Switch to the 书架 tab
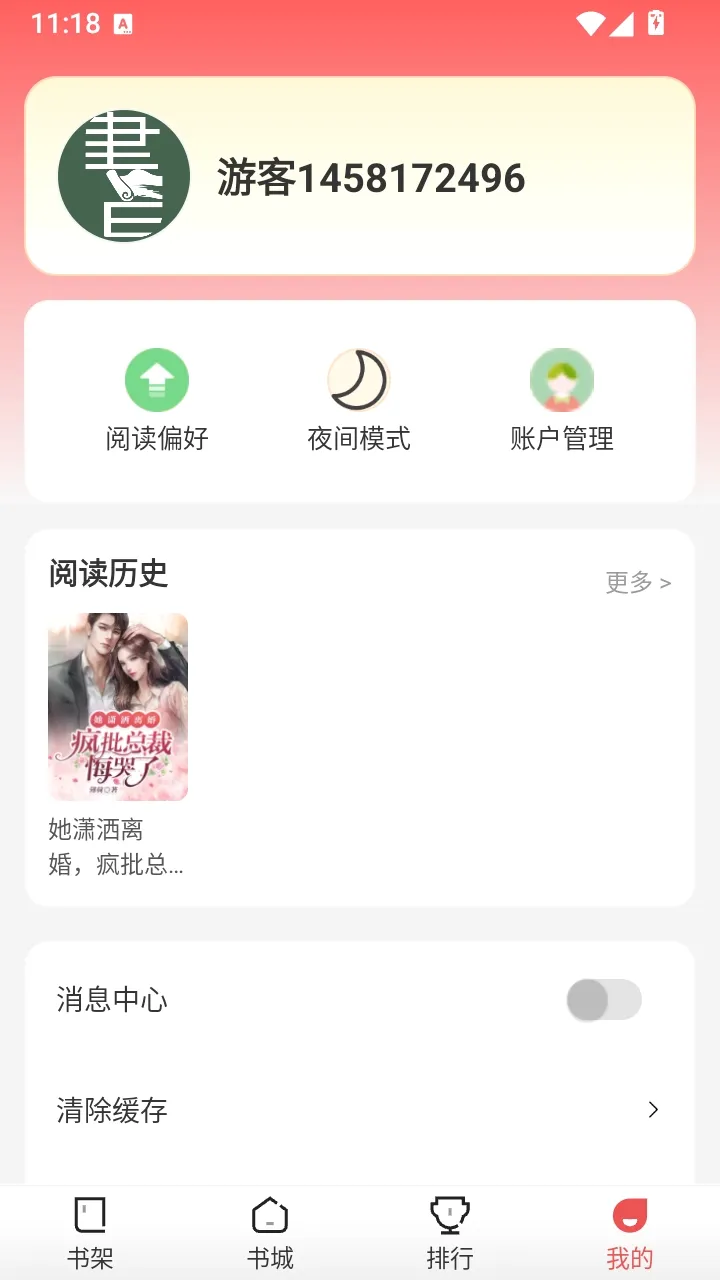Screen dimensions: 720x1280 coord(90,1234)
